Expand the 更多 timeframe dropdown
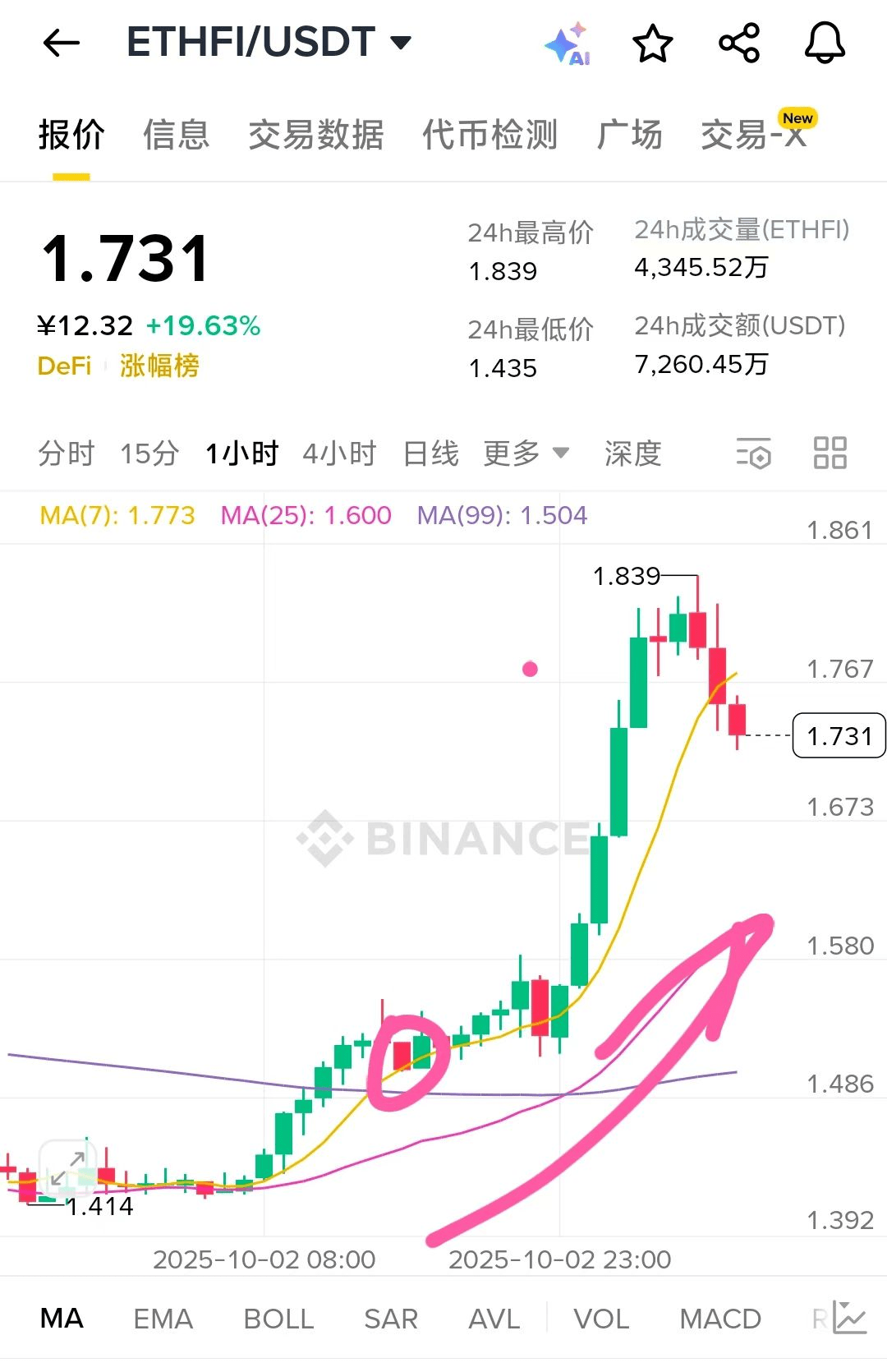This screenshot has height=1372, width=887. [x=526, y=453]
